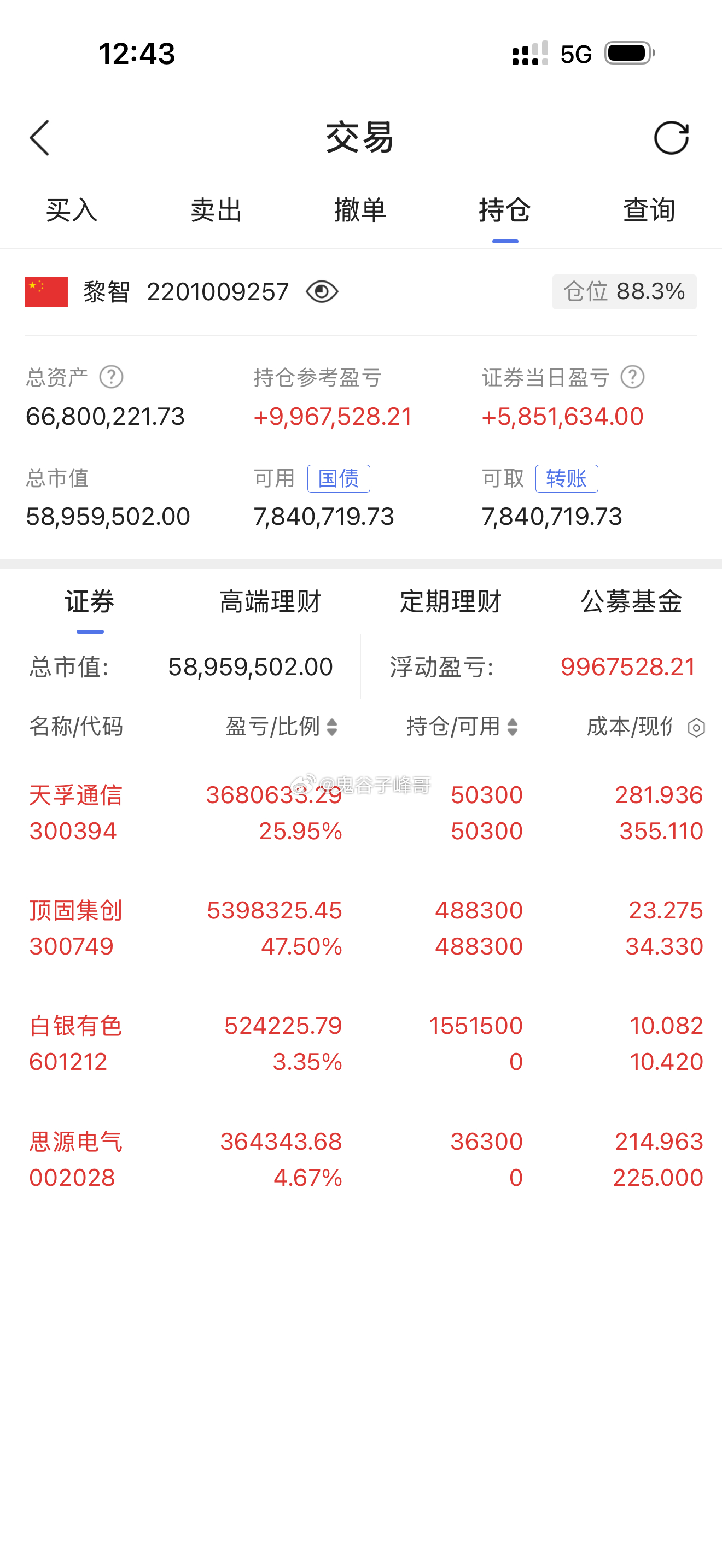Switch to the 买入 tab
The width and height of the screenshot is (722, 1568).
[x=71, y=210]
